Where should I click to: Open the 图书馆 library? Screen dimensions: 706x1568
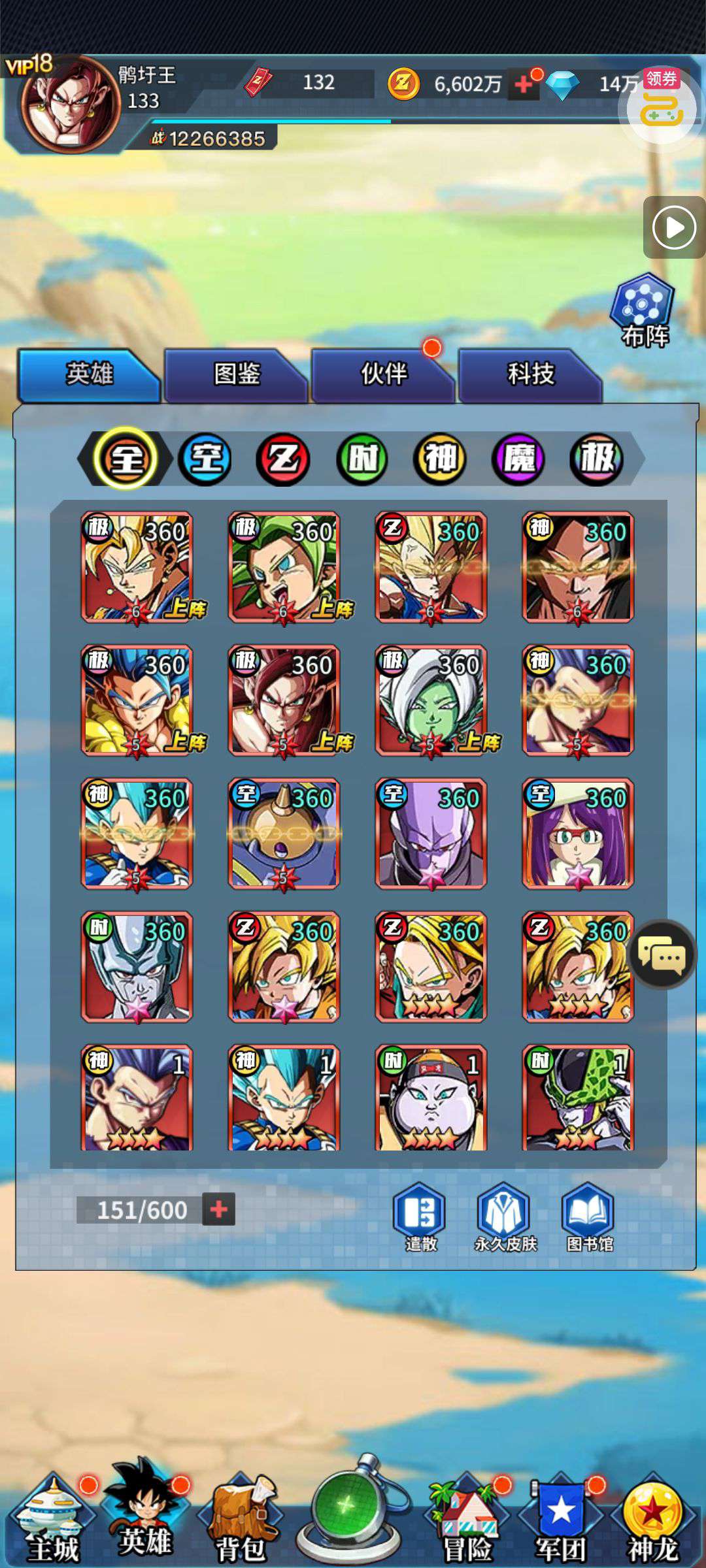pos(589,1218)
